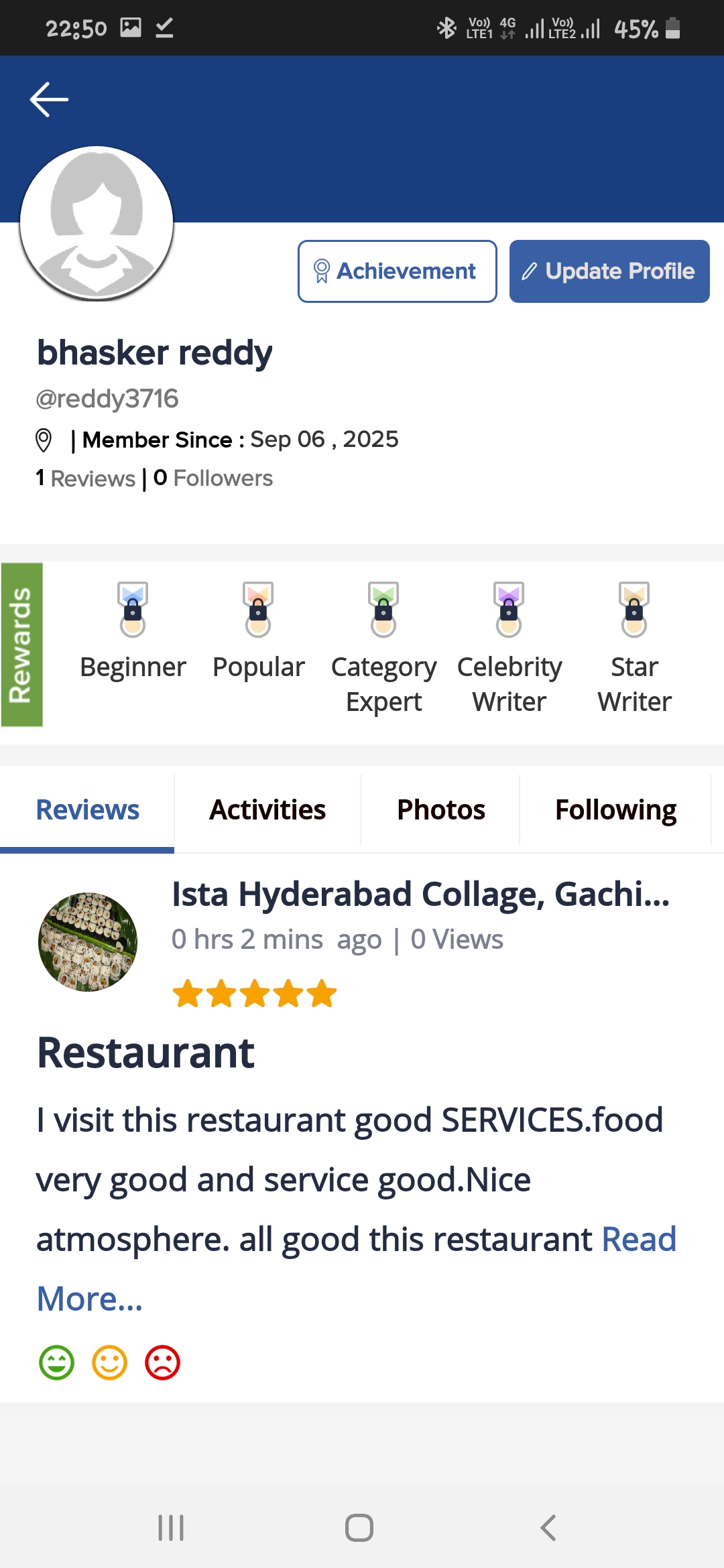Open the green Rewards side tab
Image resolution: width=724 pixels, height=1568 pixels.
(x=21, y=645)
